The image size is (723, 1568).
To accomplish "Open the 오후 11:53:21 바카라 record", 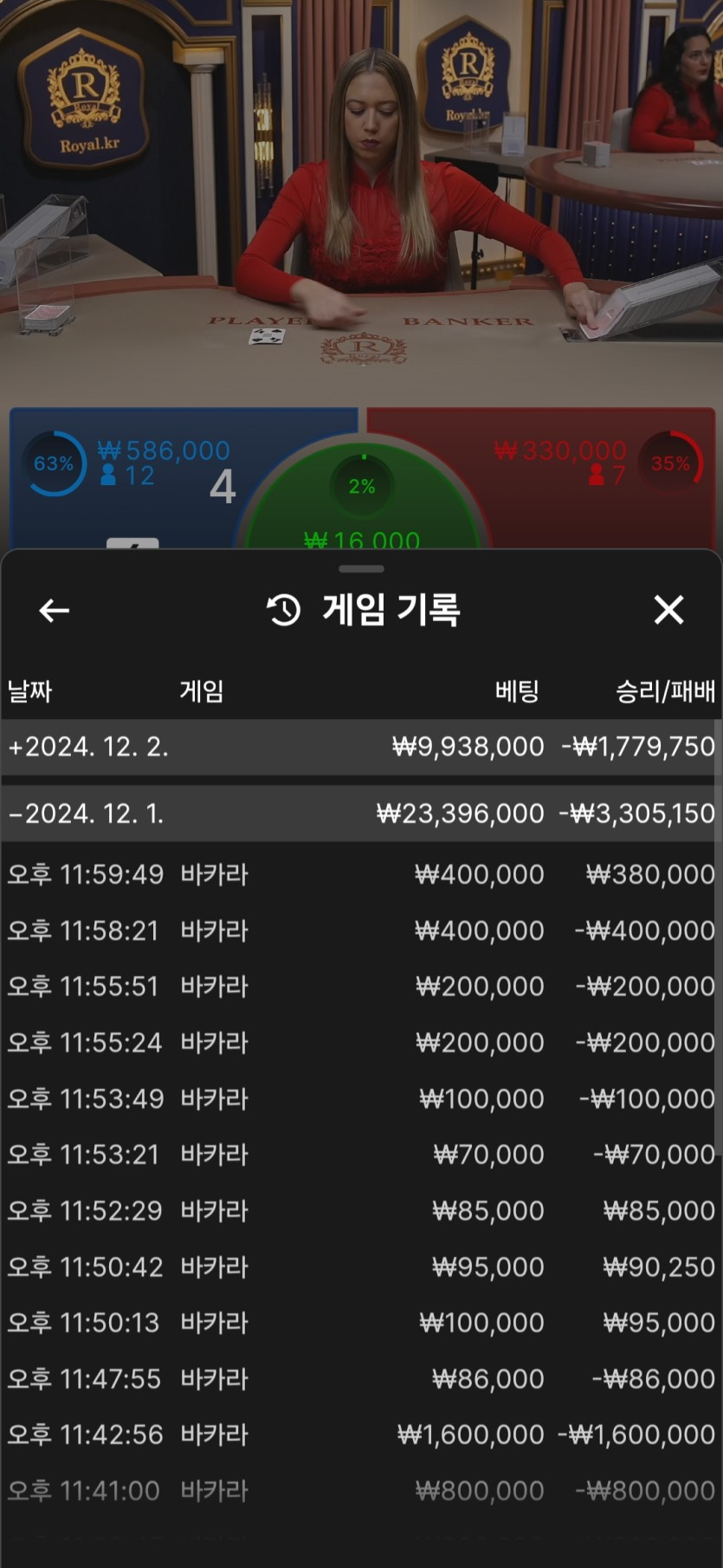I will 360,1154.
